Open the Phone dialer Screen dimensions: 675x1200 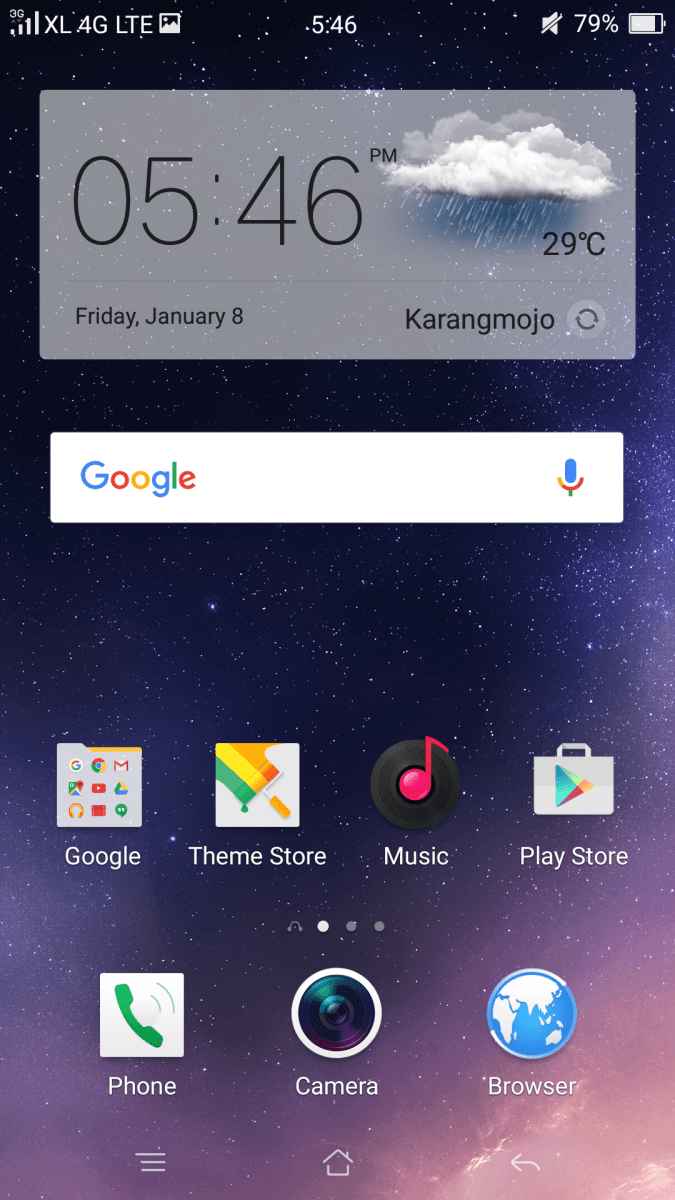tap(142, 1015)
